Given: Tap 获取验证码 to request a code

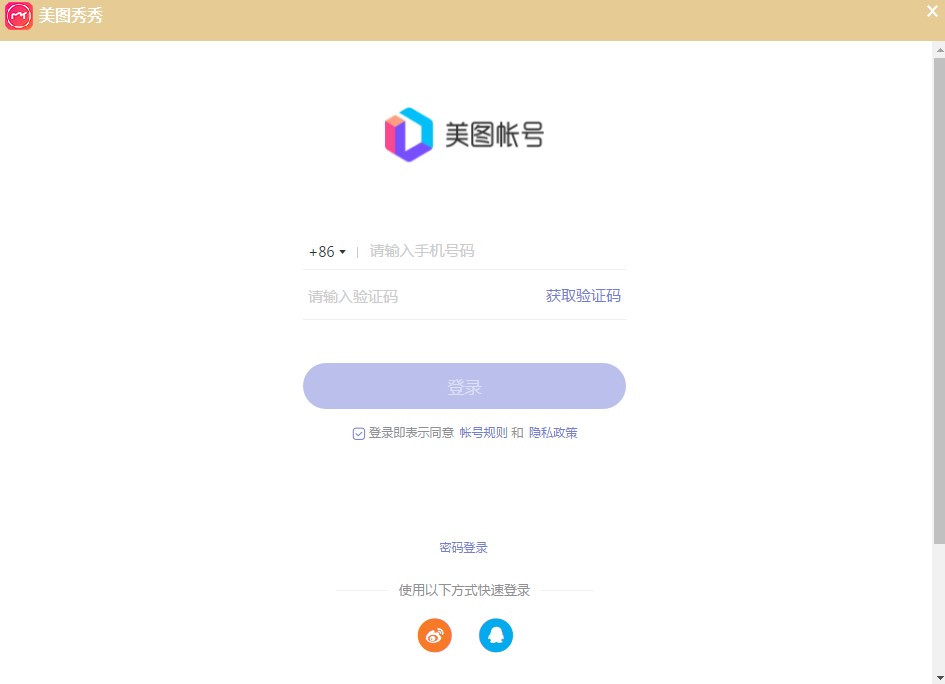Looking at the screenshot, I should point(583,296).
